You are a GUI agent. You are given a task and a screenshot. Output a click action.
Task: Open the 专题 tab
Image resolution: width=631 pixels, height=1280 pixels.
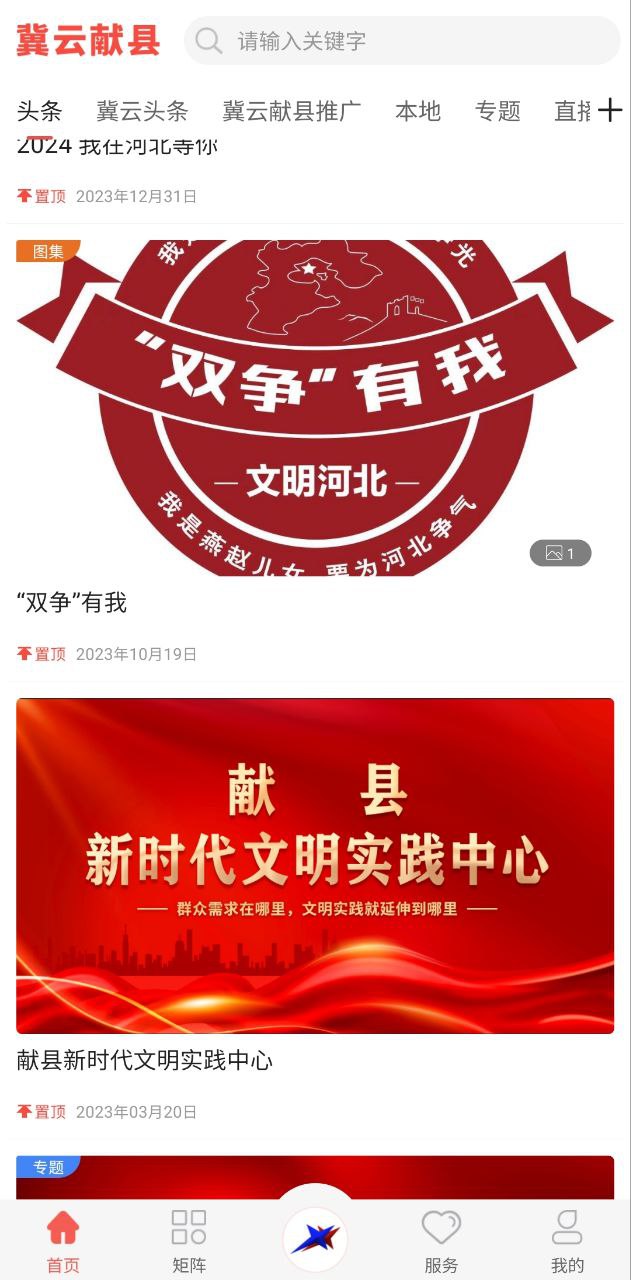pos(498,111)
